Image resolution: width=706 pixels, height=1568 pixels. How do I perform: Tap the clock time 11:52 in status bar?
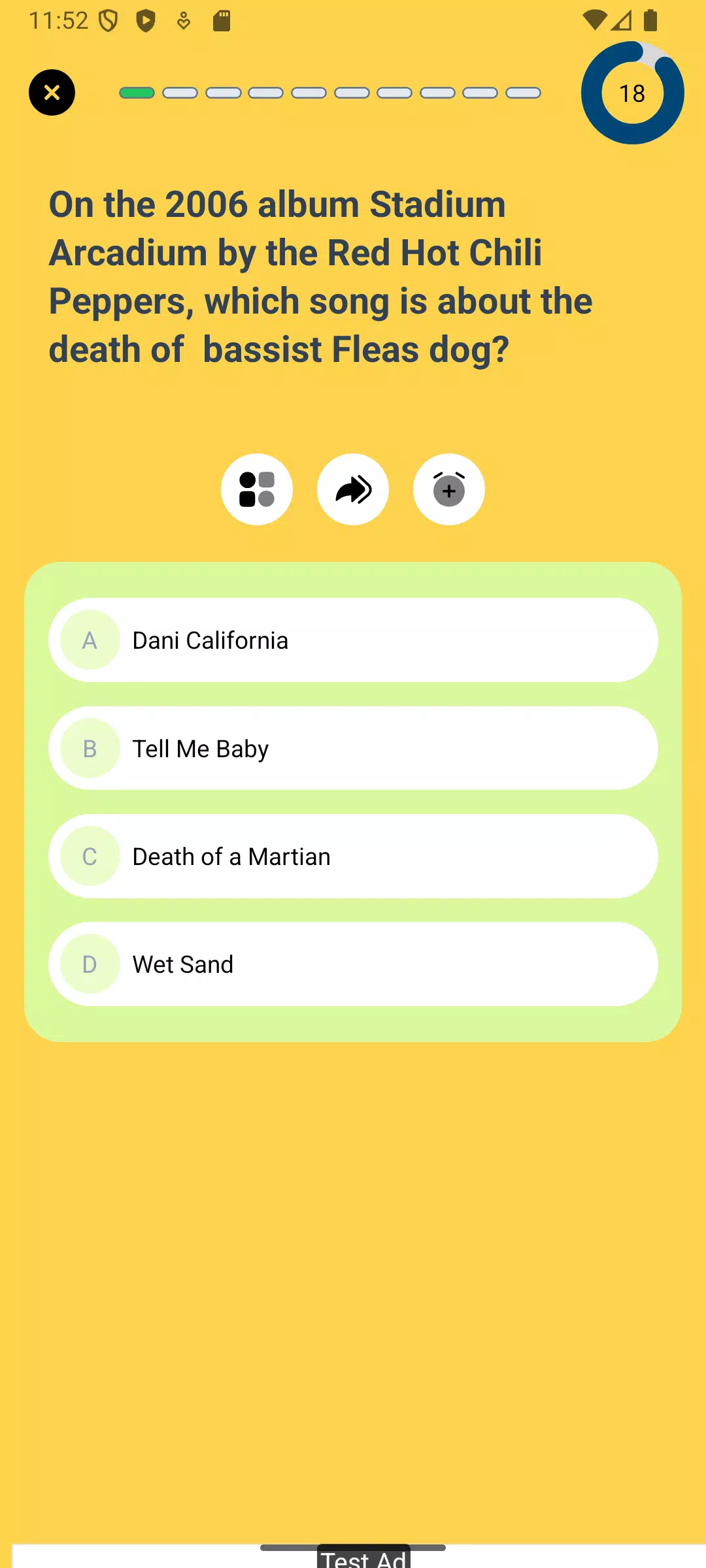60,20
